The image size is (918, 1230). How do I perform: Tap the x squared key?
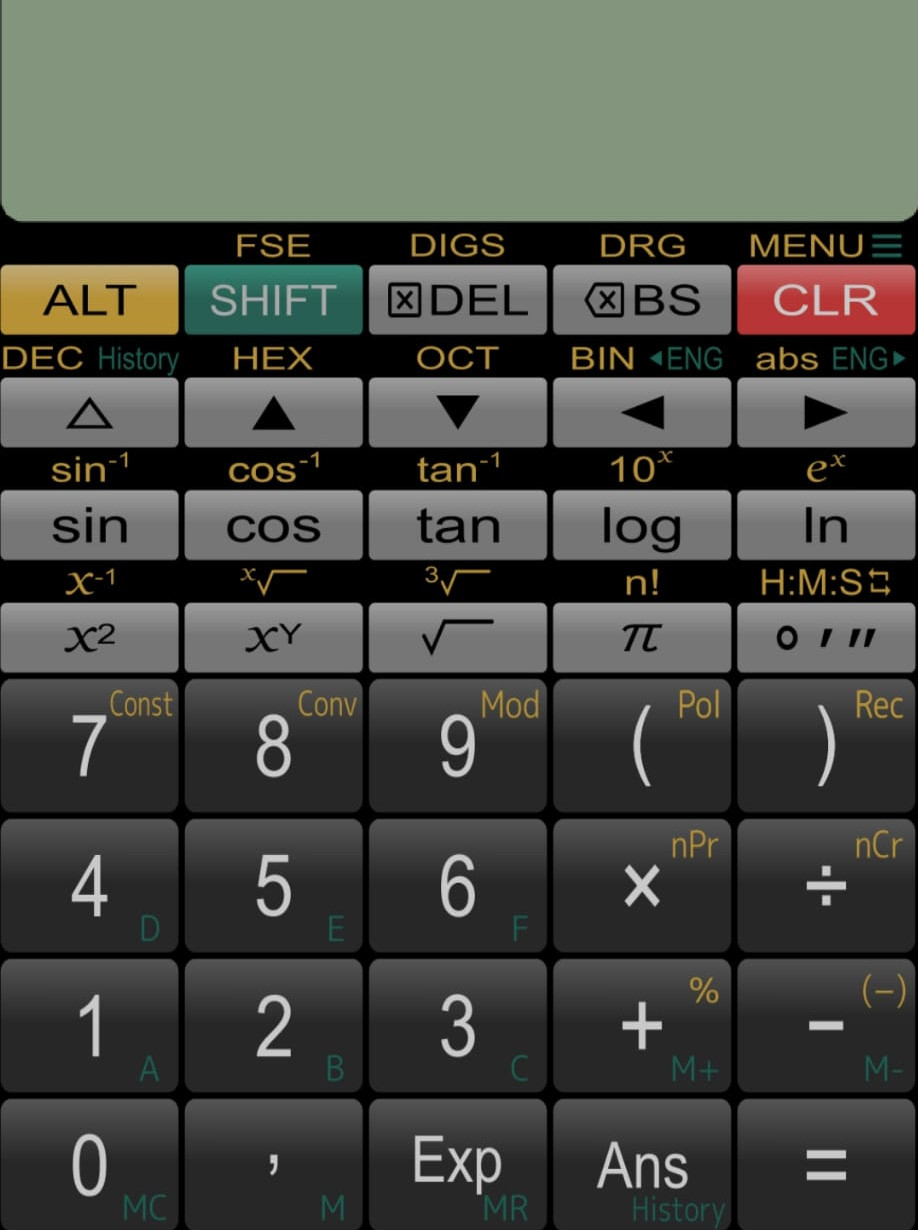click(x=90, y=638)
